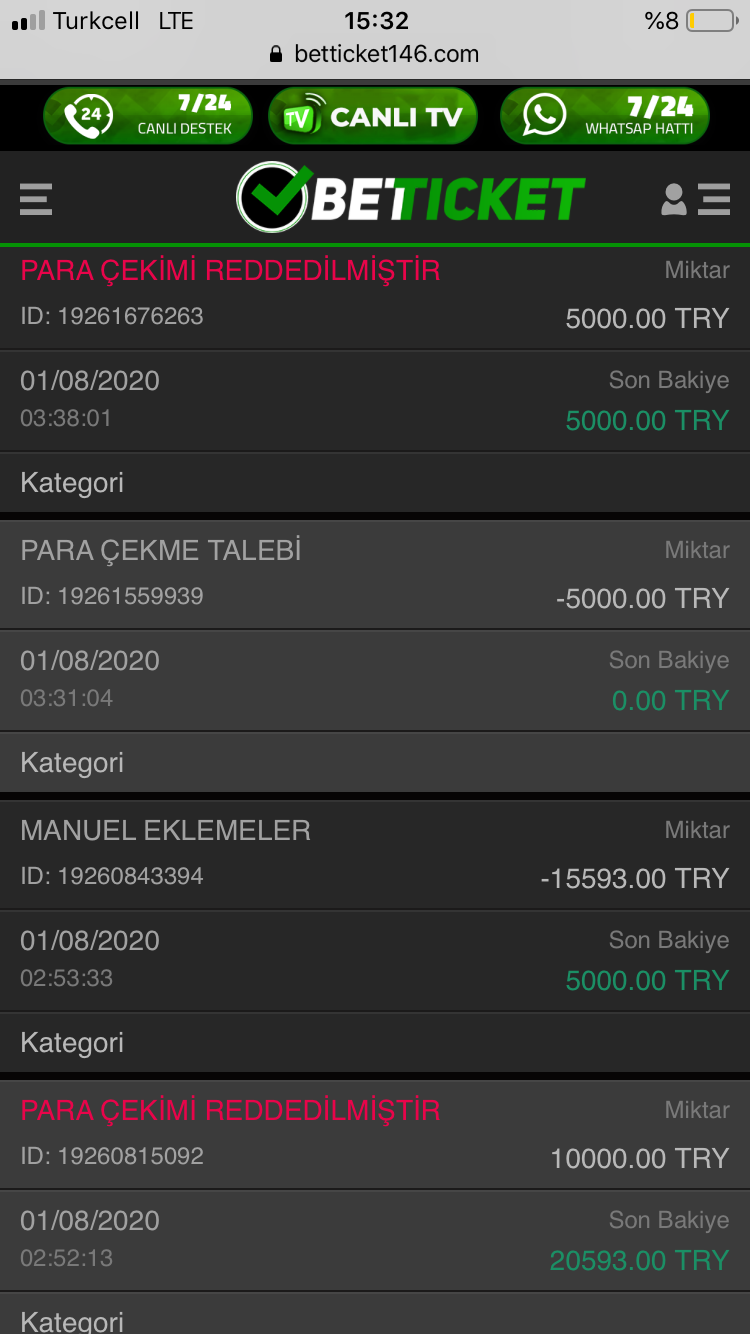This screenshot has width=750, height=1334.
Task: Open the user account menu icon
Action: tap(696, 199)
